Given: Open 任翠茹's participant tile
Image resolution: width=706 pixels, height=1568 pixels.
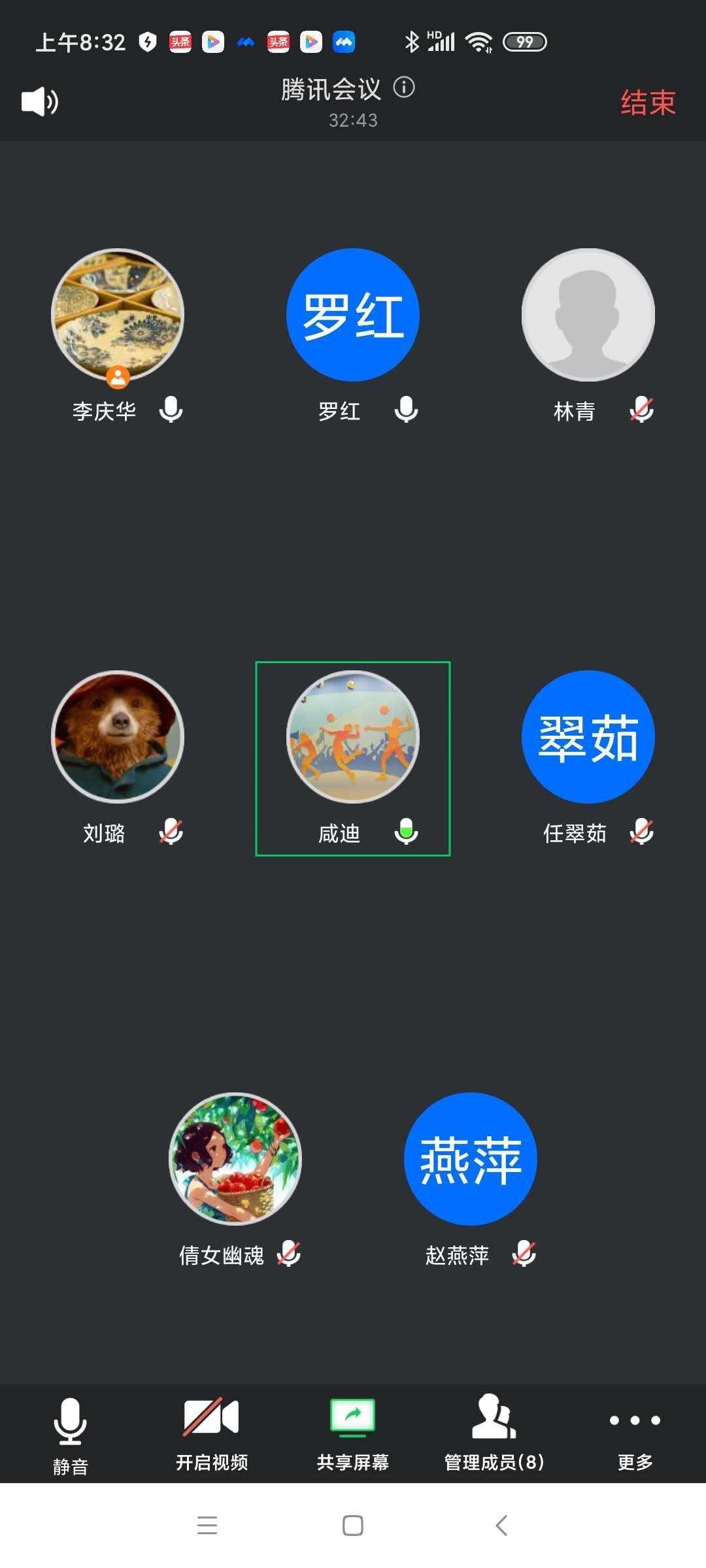Looking at the screenshot, I should pyautogui.click(x=588, y=737).
